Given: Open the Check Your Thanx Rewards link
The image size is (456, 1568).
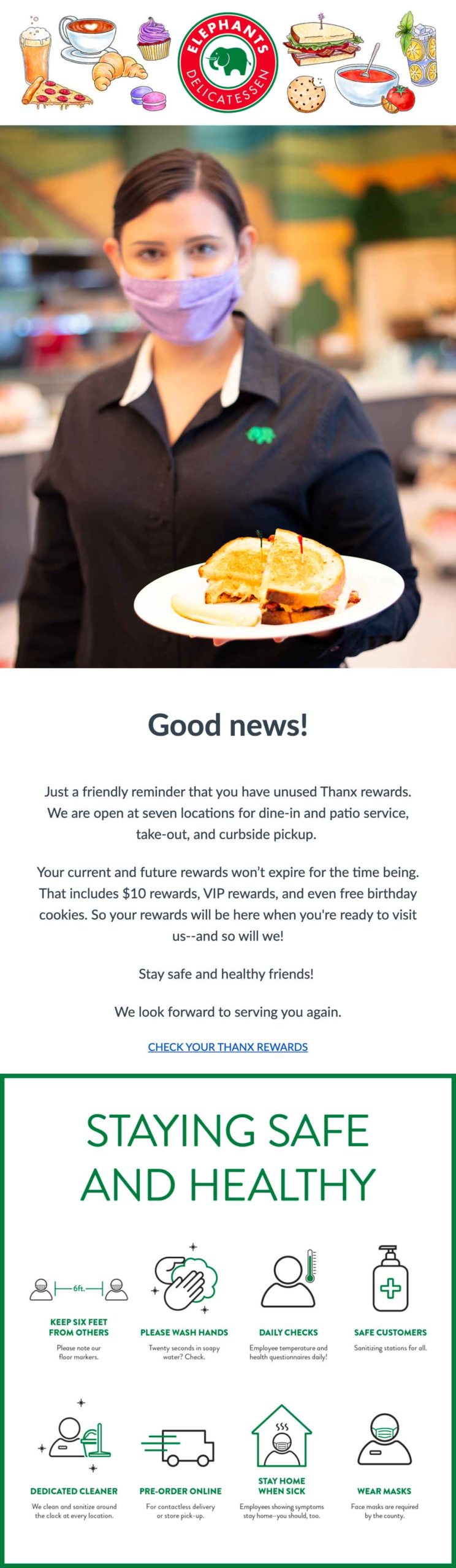Looking at the screenshot, I should coord(227,1047).
